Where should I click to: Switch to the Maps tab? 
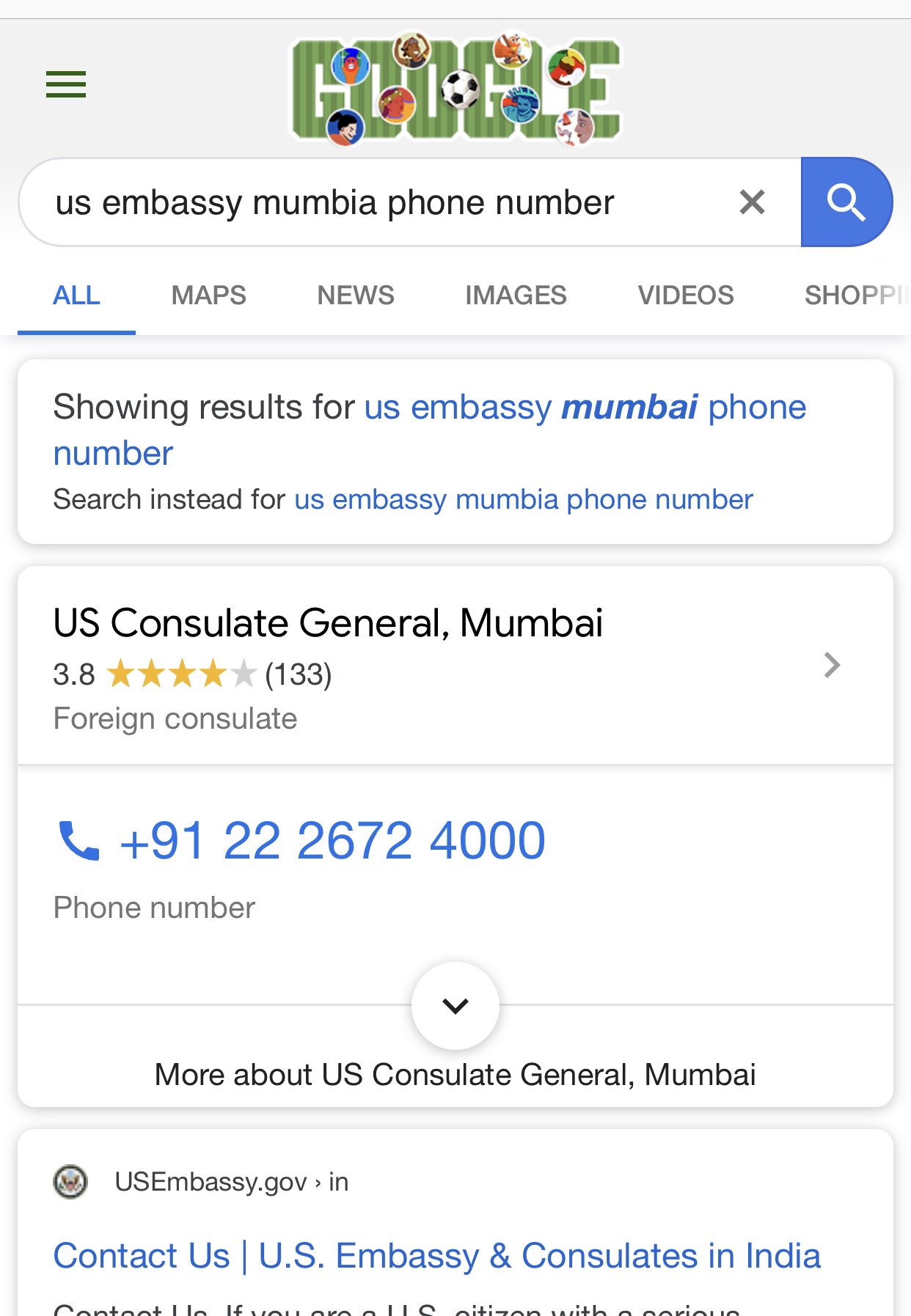tap(208, 295)
